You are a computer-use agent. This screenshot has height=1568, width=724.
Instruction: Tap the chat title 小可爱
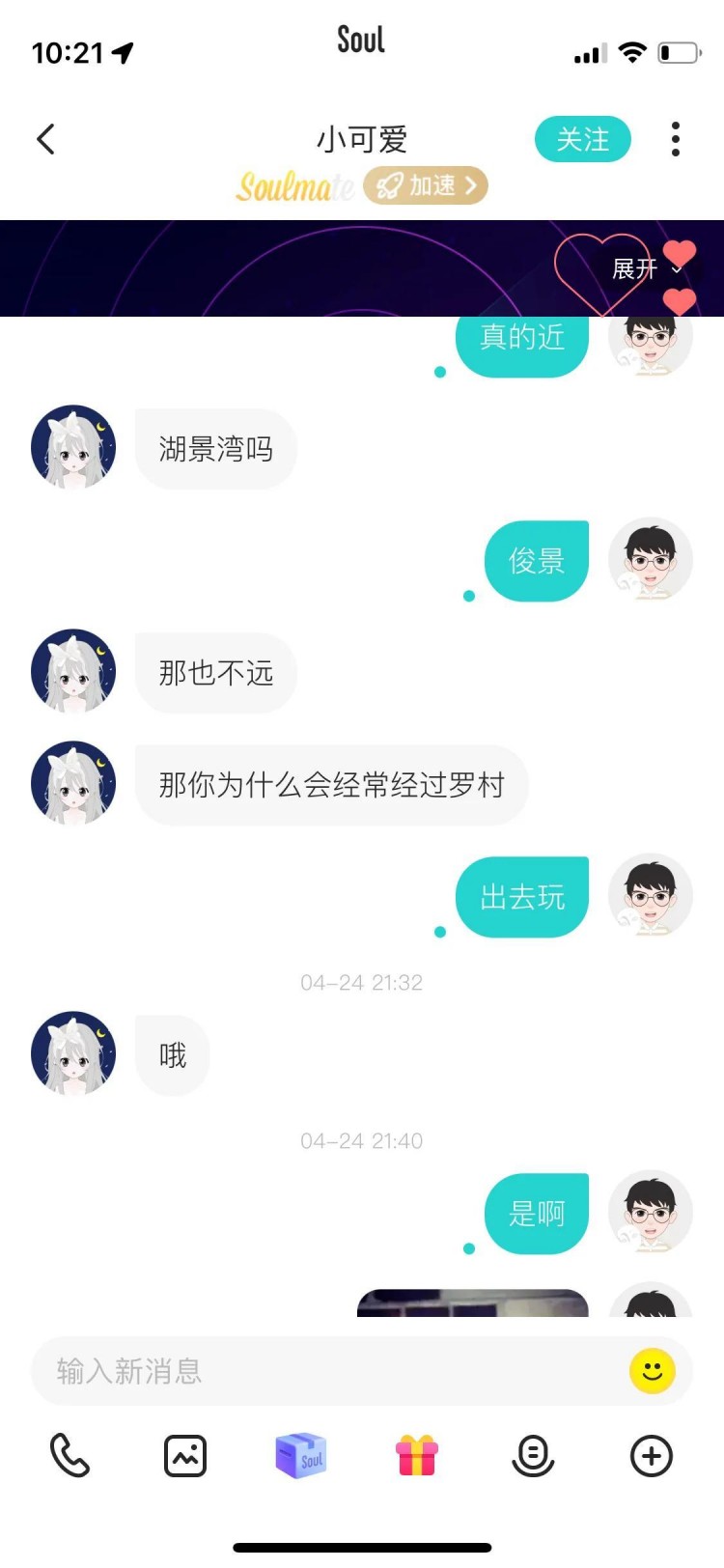pyautogui.click(x=362, y=140)
